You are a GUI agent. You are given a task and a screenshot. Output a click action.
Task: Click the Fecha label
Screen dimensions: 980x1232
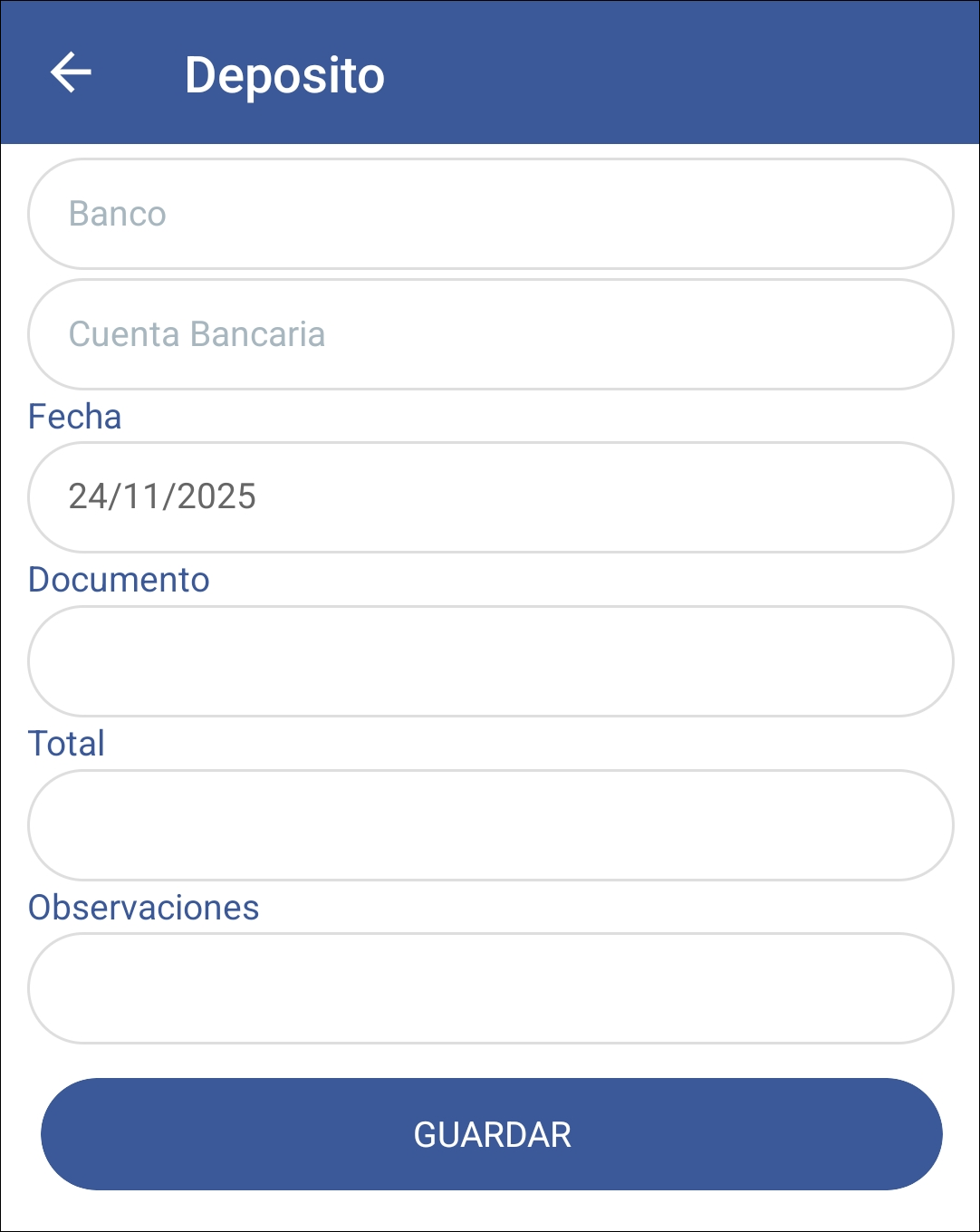(74, 418)
